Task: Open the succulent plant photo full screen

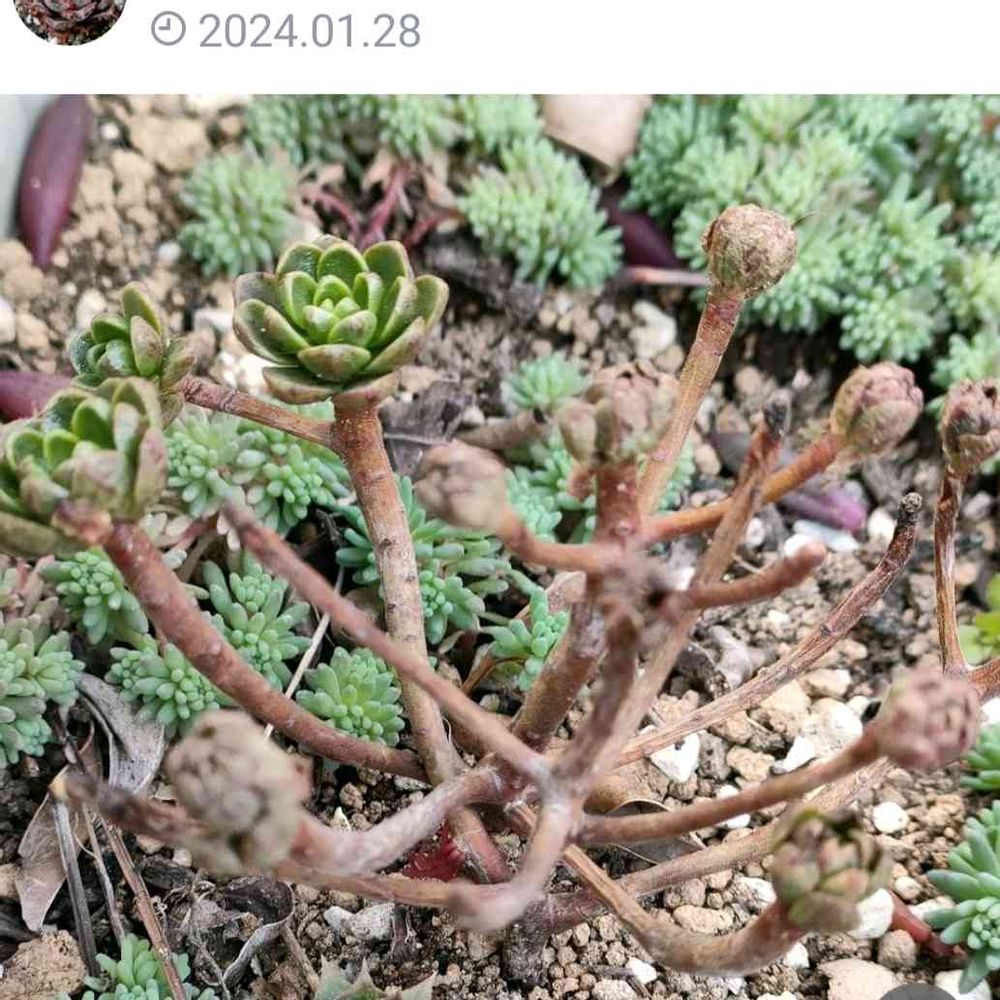Action: [x=500, y=547]
